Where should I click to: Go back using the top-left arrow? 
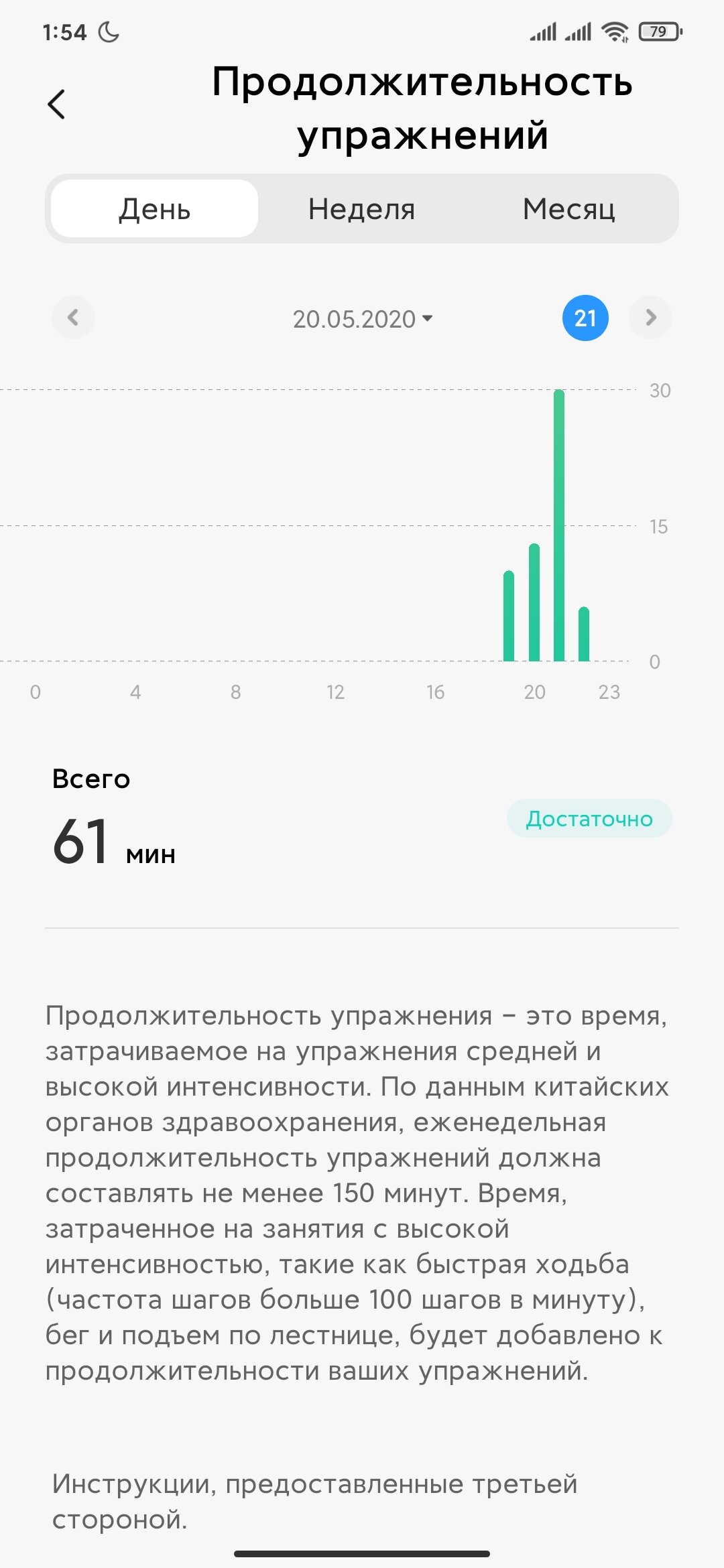(x=57, y=105)
